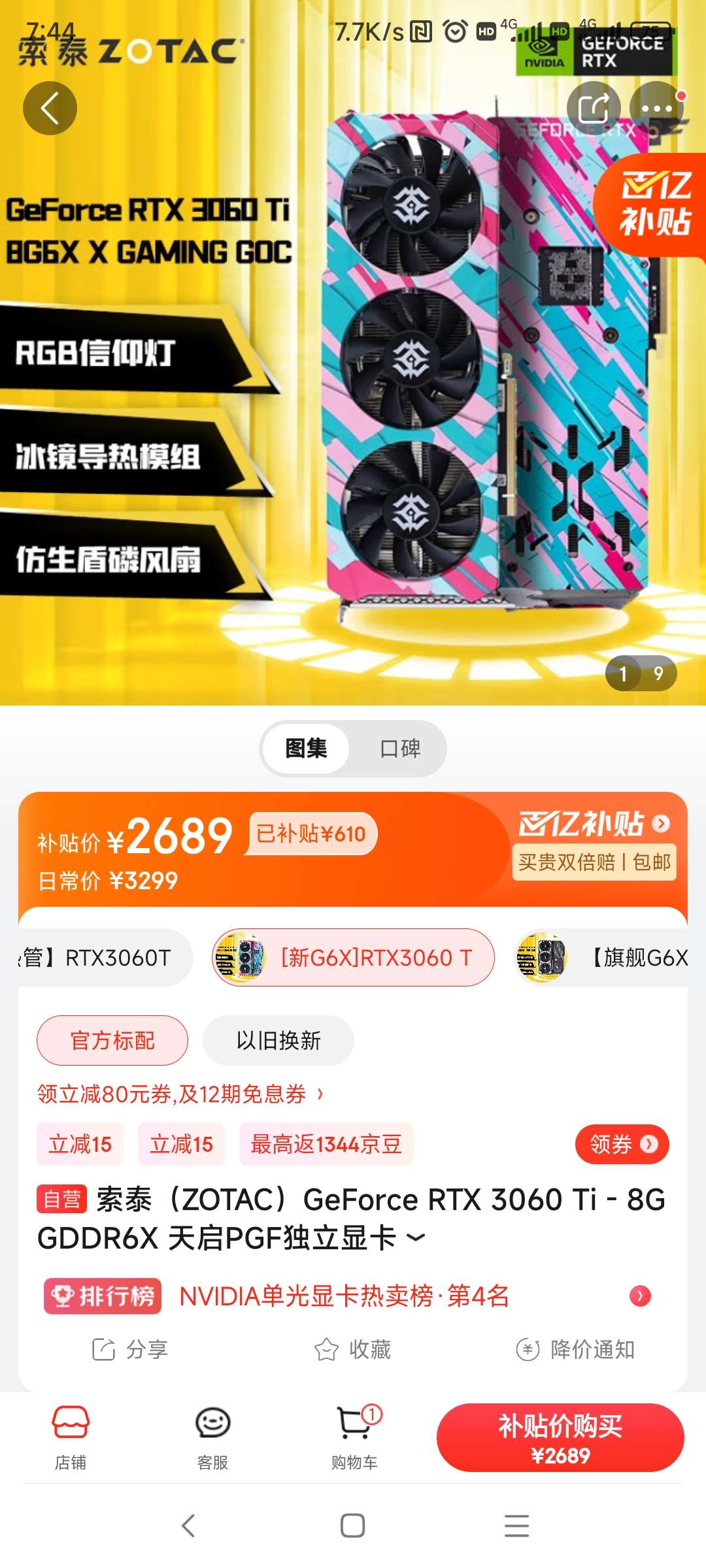Select the 图集 tab
This screenshot has height=1568, width=706.
(x=306, y=749)
